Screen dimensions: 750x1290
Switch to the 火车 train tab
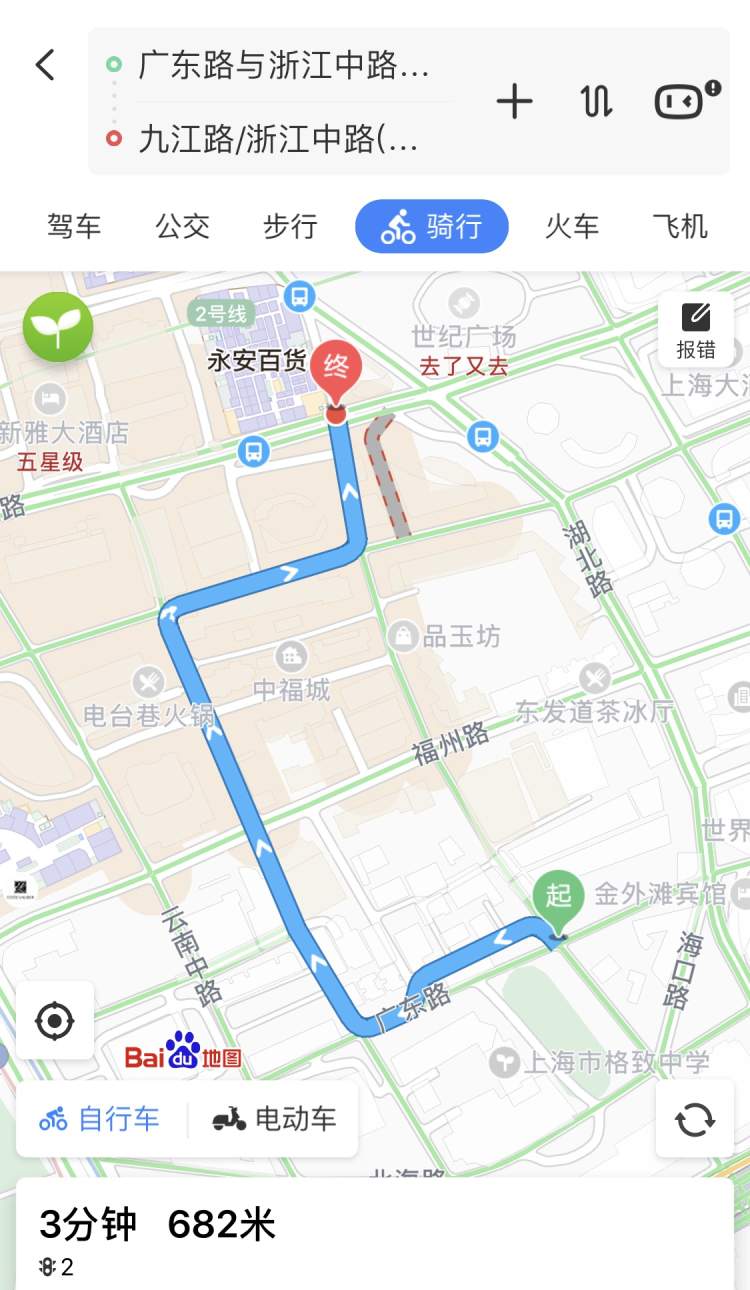point(572,226)
